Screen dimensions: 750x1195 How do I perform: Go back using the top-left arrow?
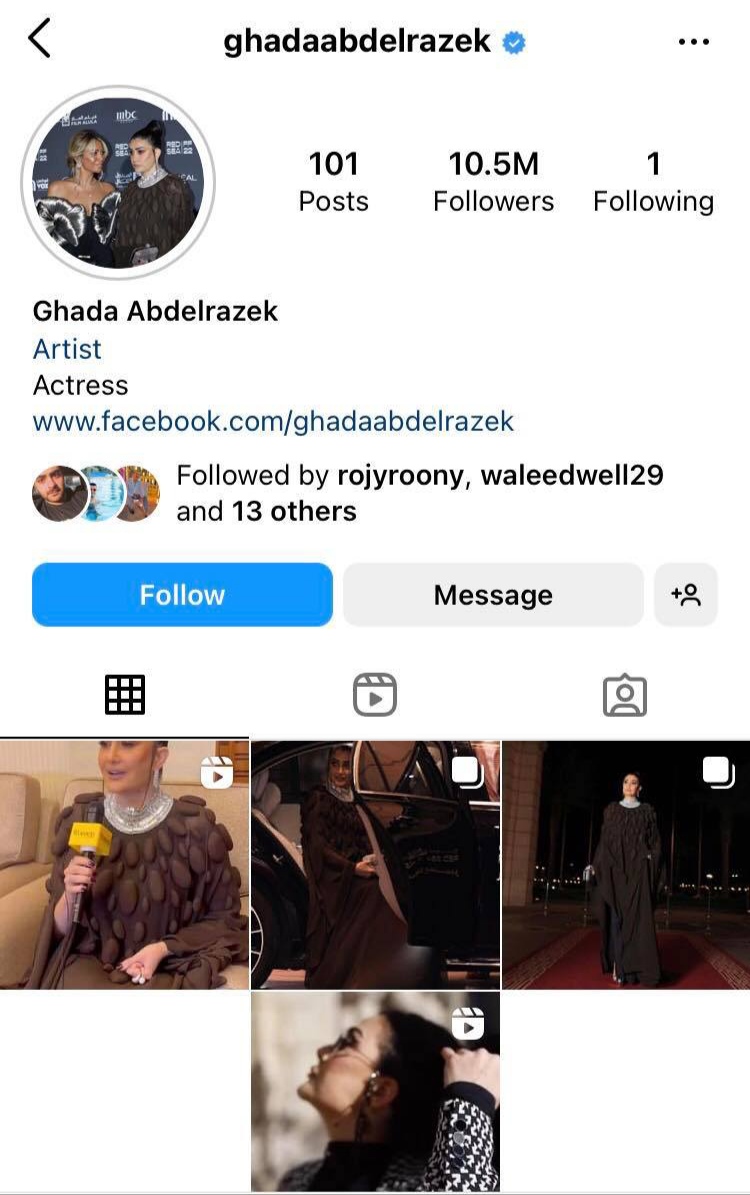click(39, 40)
